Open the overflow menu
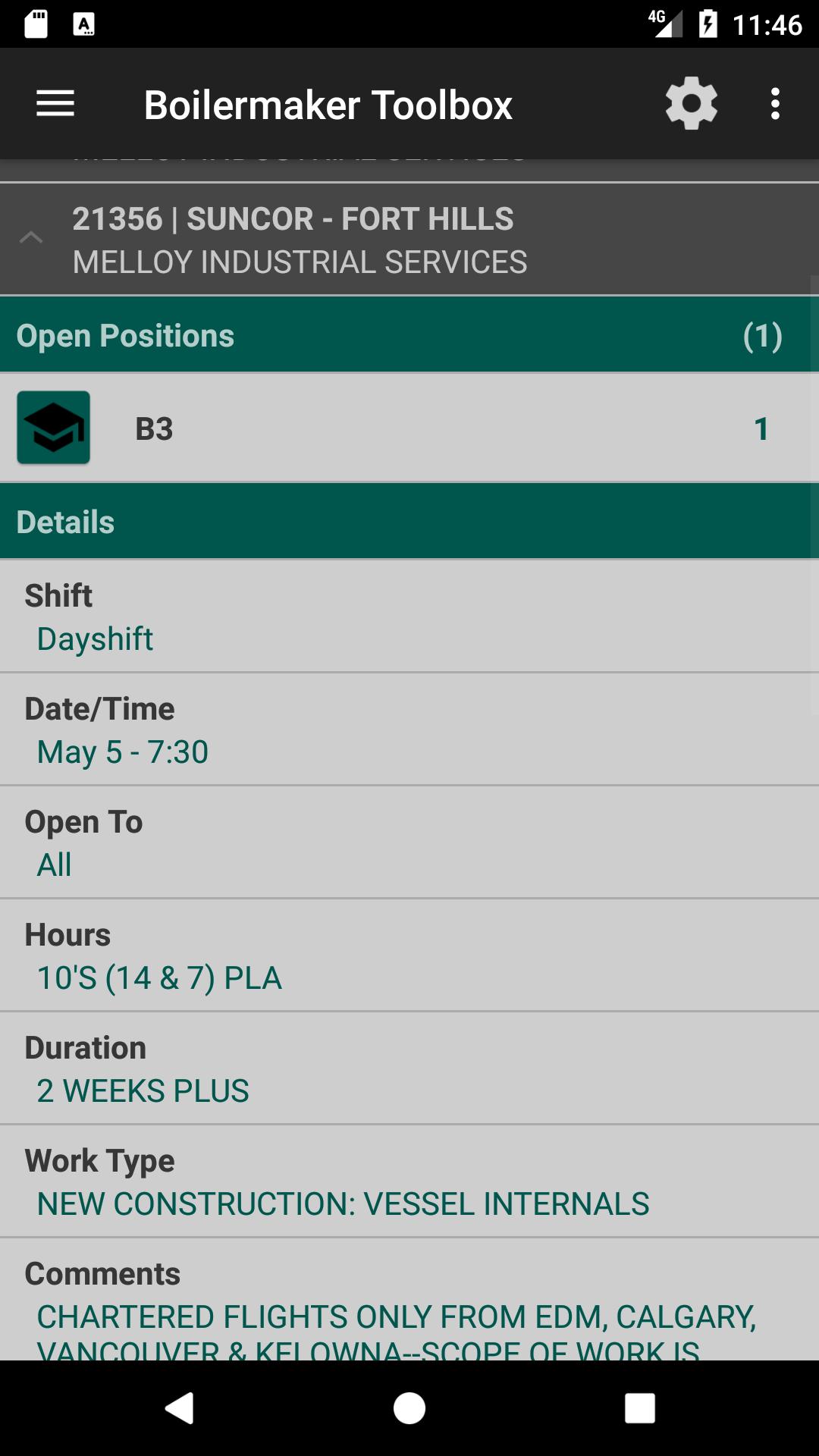Viewport: 819px width, 1456px height. click(x=774, y=104)
